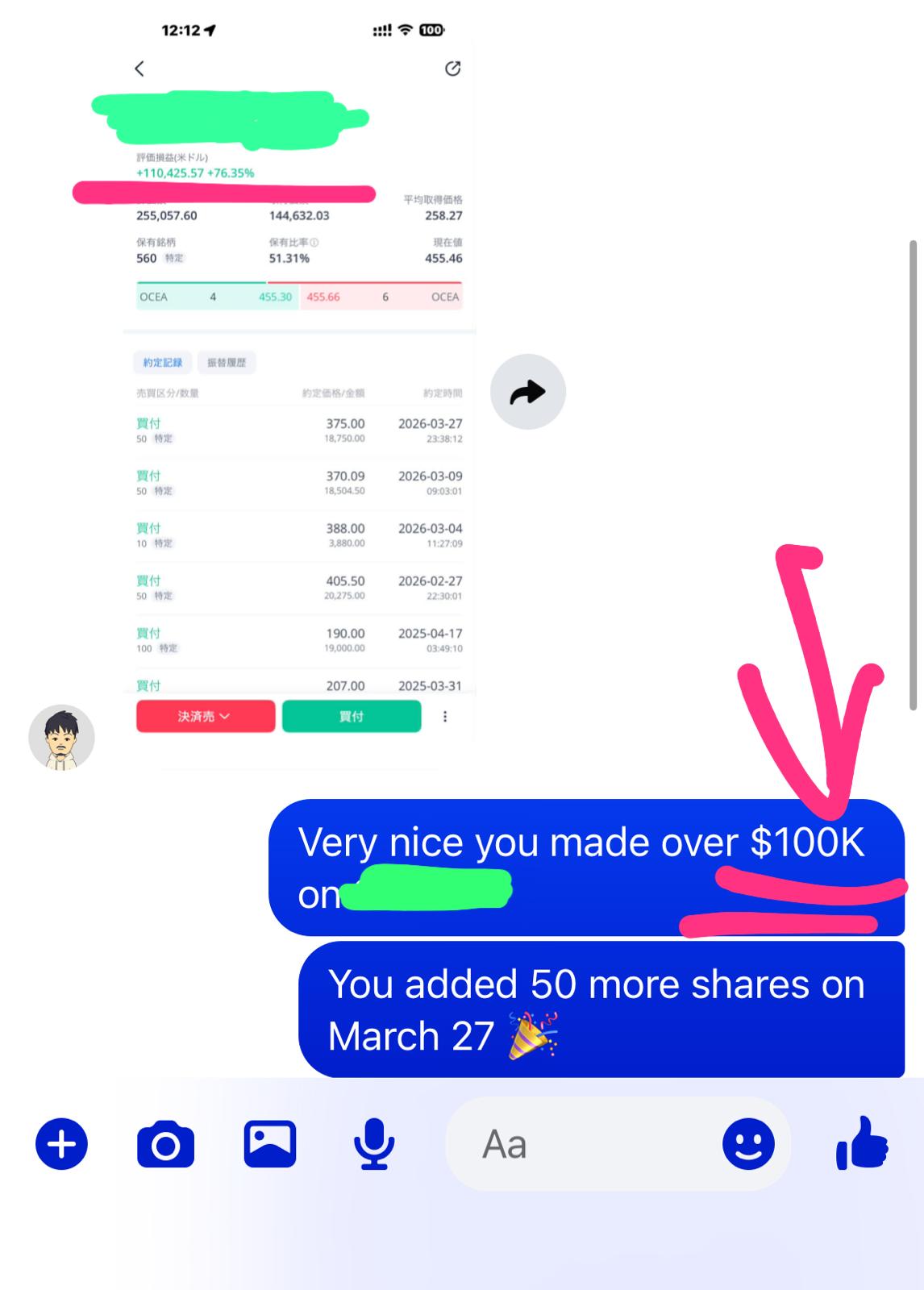Screen dimensions: 924x1290
Task: Open the emoji picker in the message field
Action: click(748, 1144)
